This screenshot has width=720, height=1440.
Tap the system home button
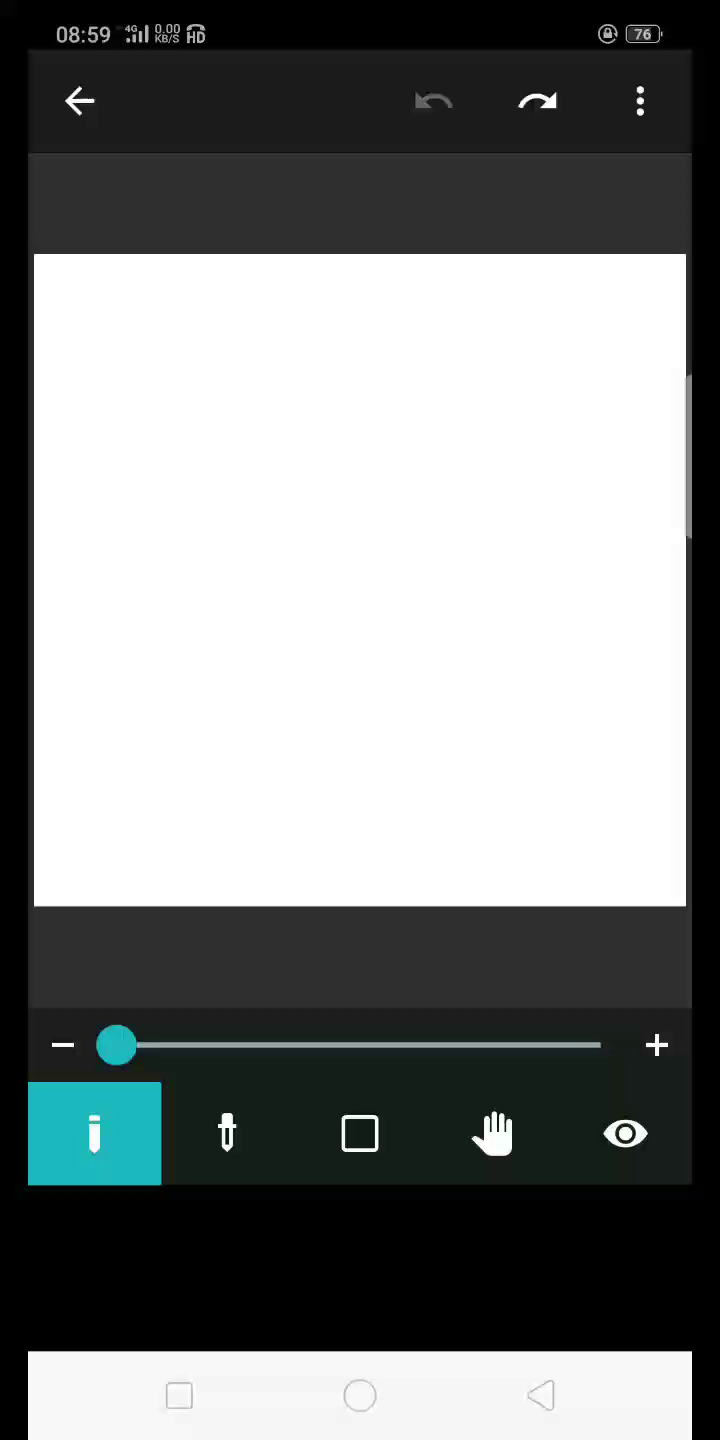pyautogui.click(x=360, y=1396)
